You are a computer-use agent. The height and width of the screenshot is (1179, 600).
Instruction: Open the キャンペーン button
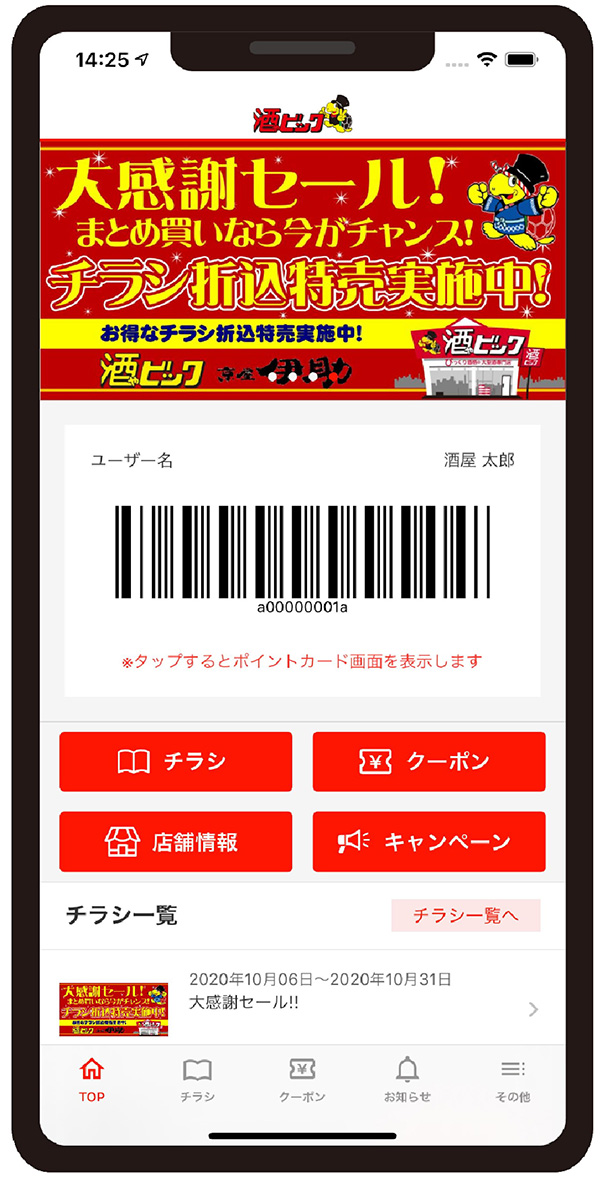[x=429, y=842]
